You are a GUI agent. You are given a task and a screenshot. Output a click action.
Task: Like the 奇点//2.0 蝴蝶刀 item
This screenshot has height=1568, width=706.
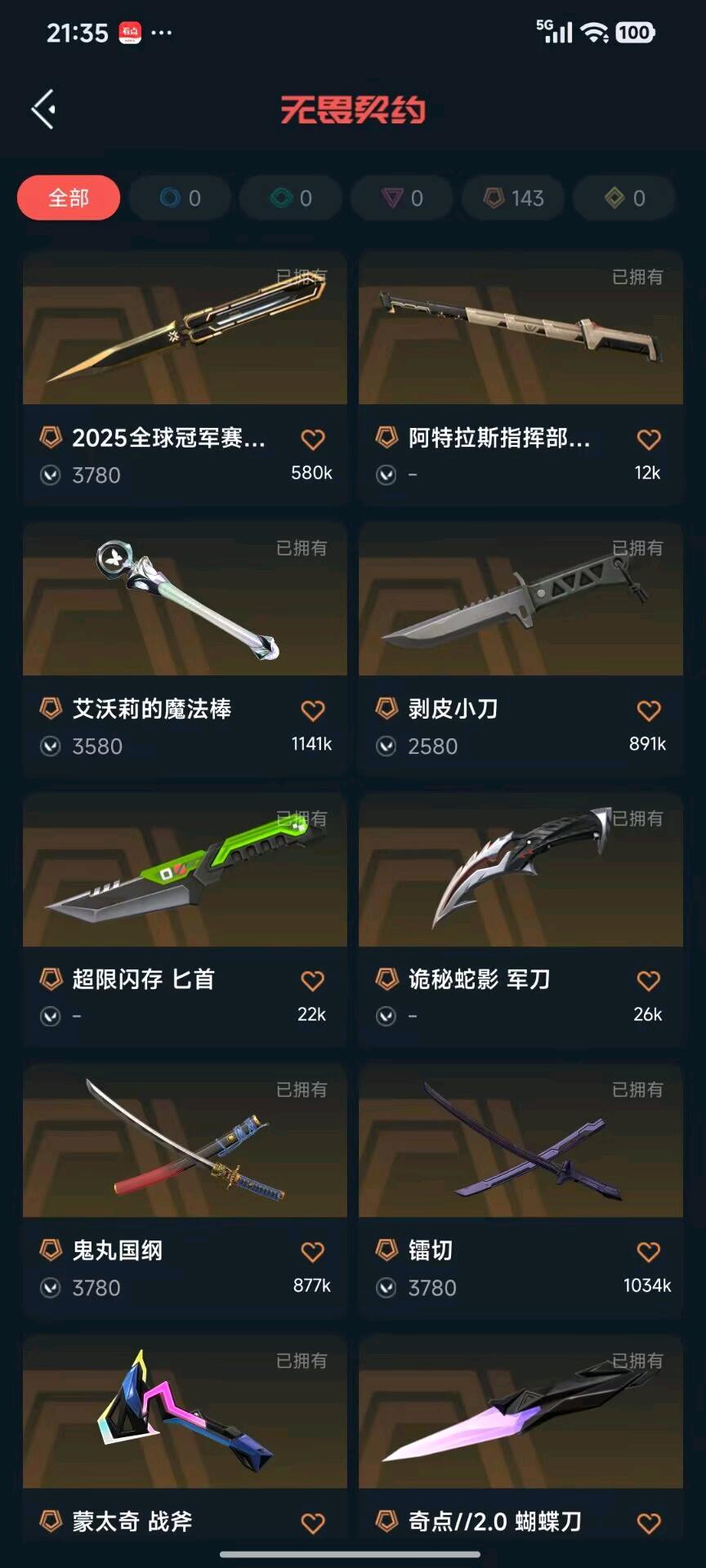pos(649,1523)
